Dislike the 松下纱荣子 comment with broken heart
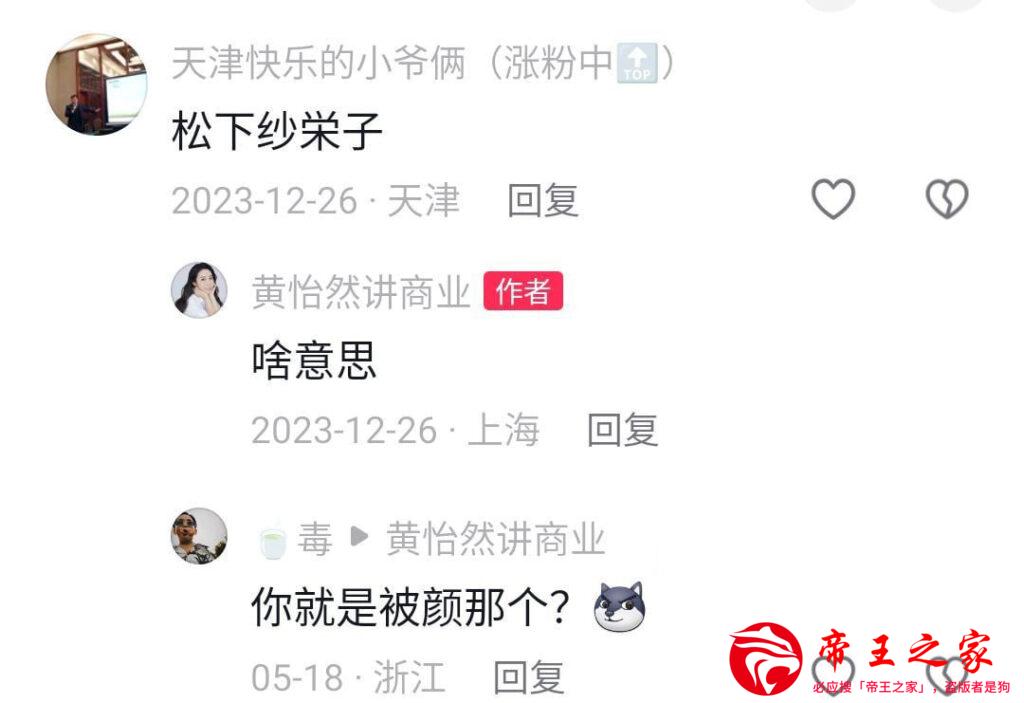Image resolution: width=1024 pixels, height=703 pixels. pyautogui.click(x=946, y=200)
